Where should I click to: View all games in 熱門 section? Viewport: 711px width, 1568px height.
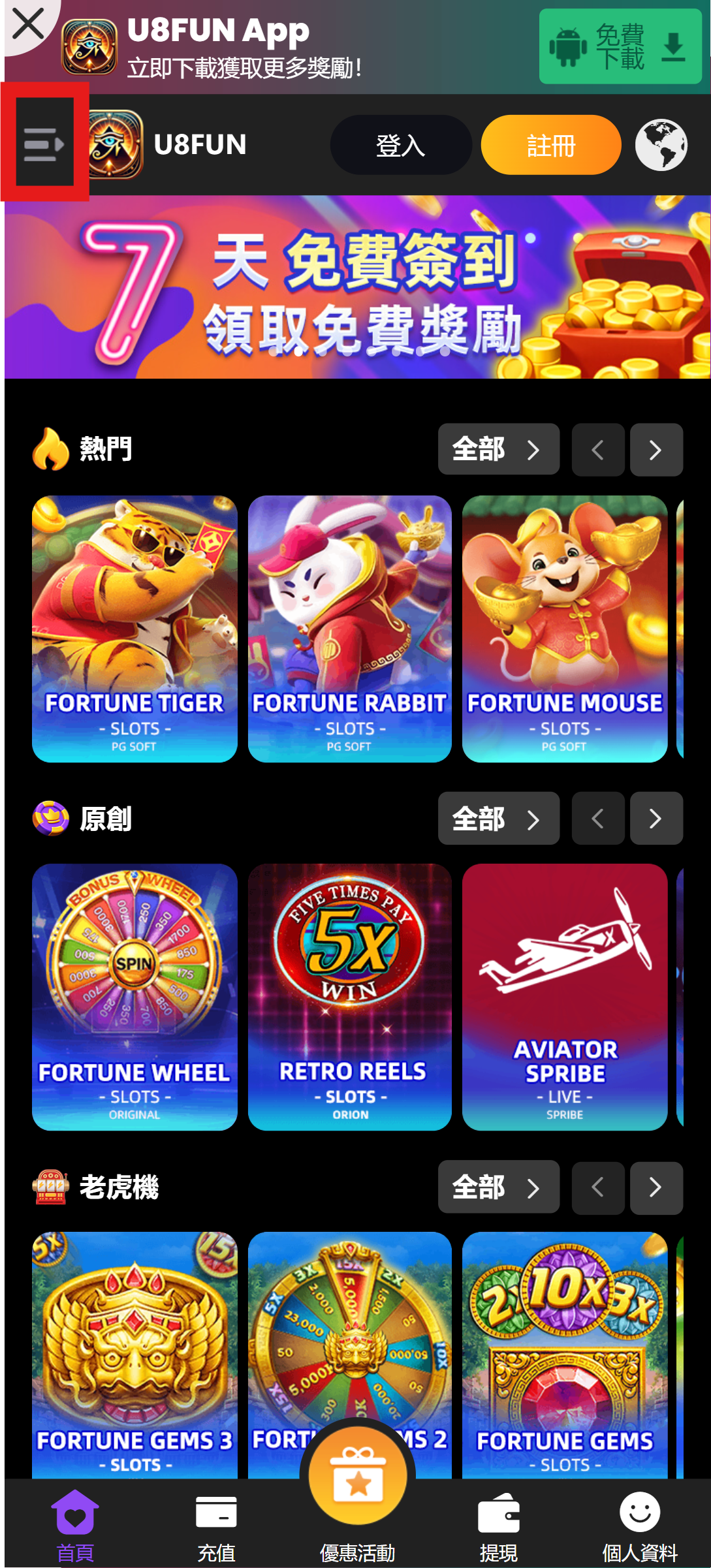(498, 449)
